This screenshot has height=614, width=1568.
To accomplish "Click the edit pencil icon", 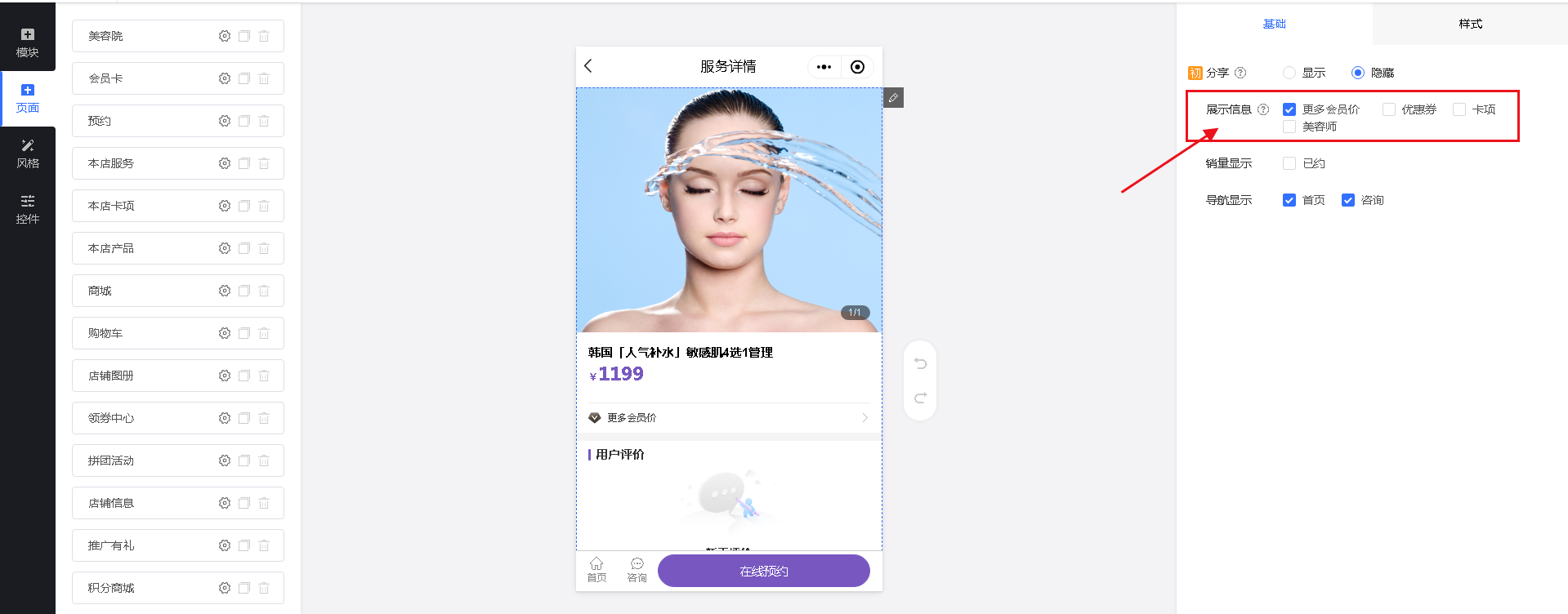I will tap(893, 98).
